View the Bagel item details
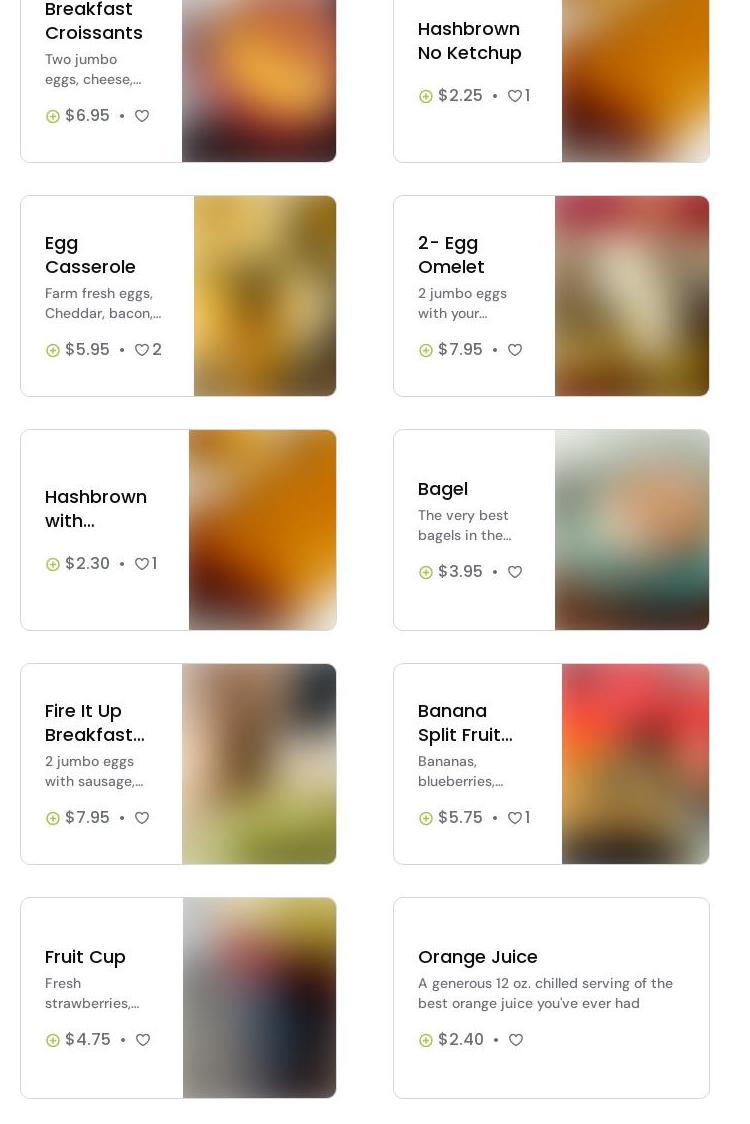This screenshot has width=750, height=1124. click(x=443, y=489)
